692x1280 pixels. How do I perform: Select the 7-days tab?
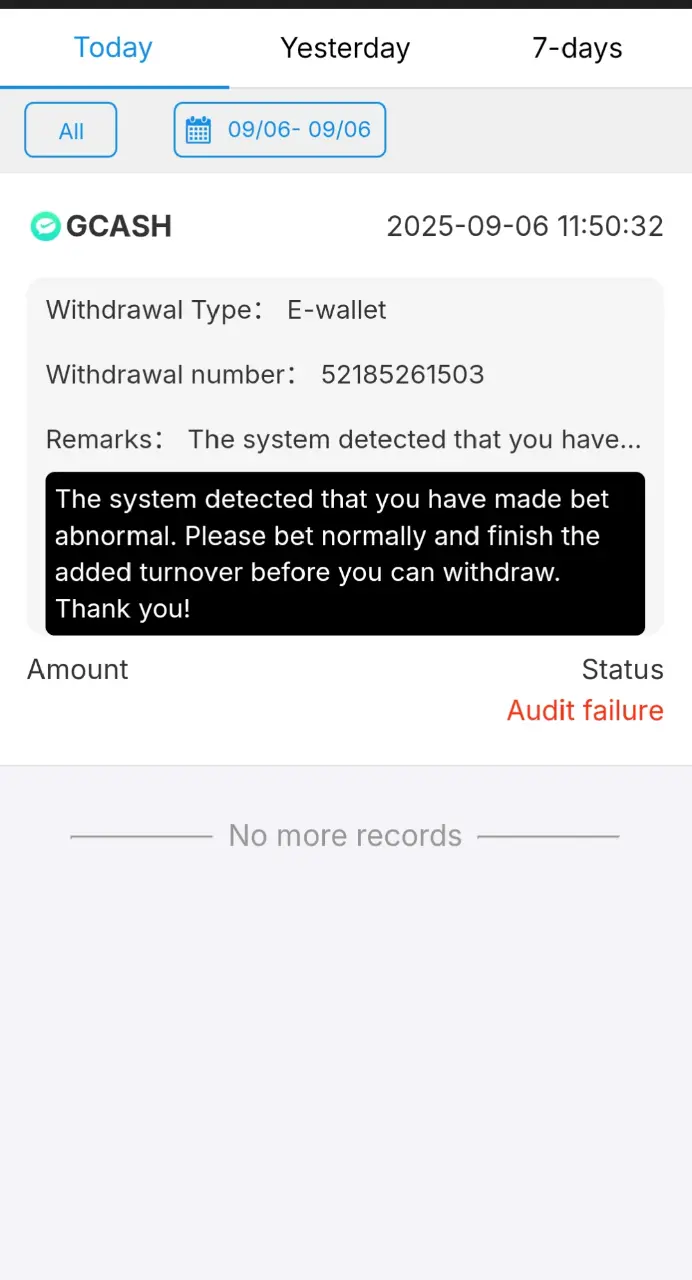[577, 48]
